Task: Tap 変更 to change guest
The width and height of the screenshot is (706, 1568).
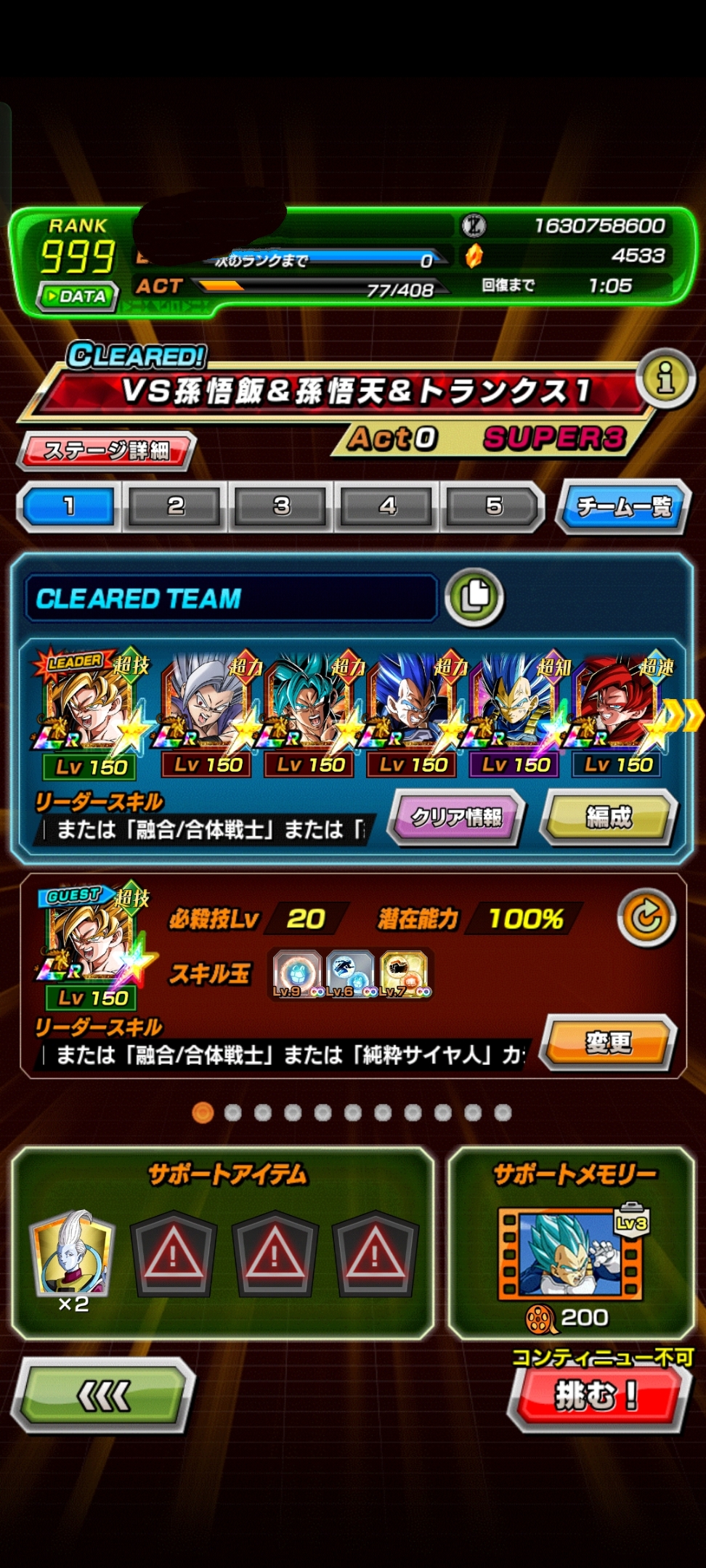Action: 609,1043
